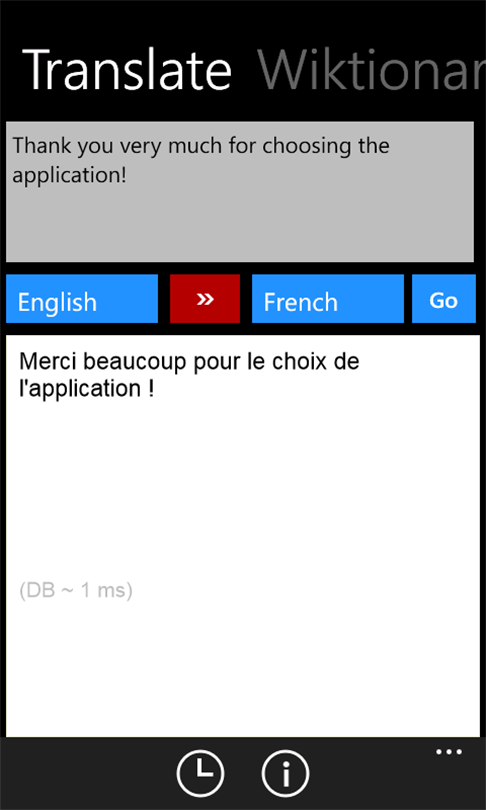Switch to the Wiktionary pivot tab
This screenshot has width=486, height=810.
(372, 70)
